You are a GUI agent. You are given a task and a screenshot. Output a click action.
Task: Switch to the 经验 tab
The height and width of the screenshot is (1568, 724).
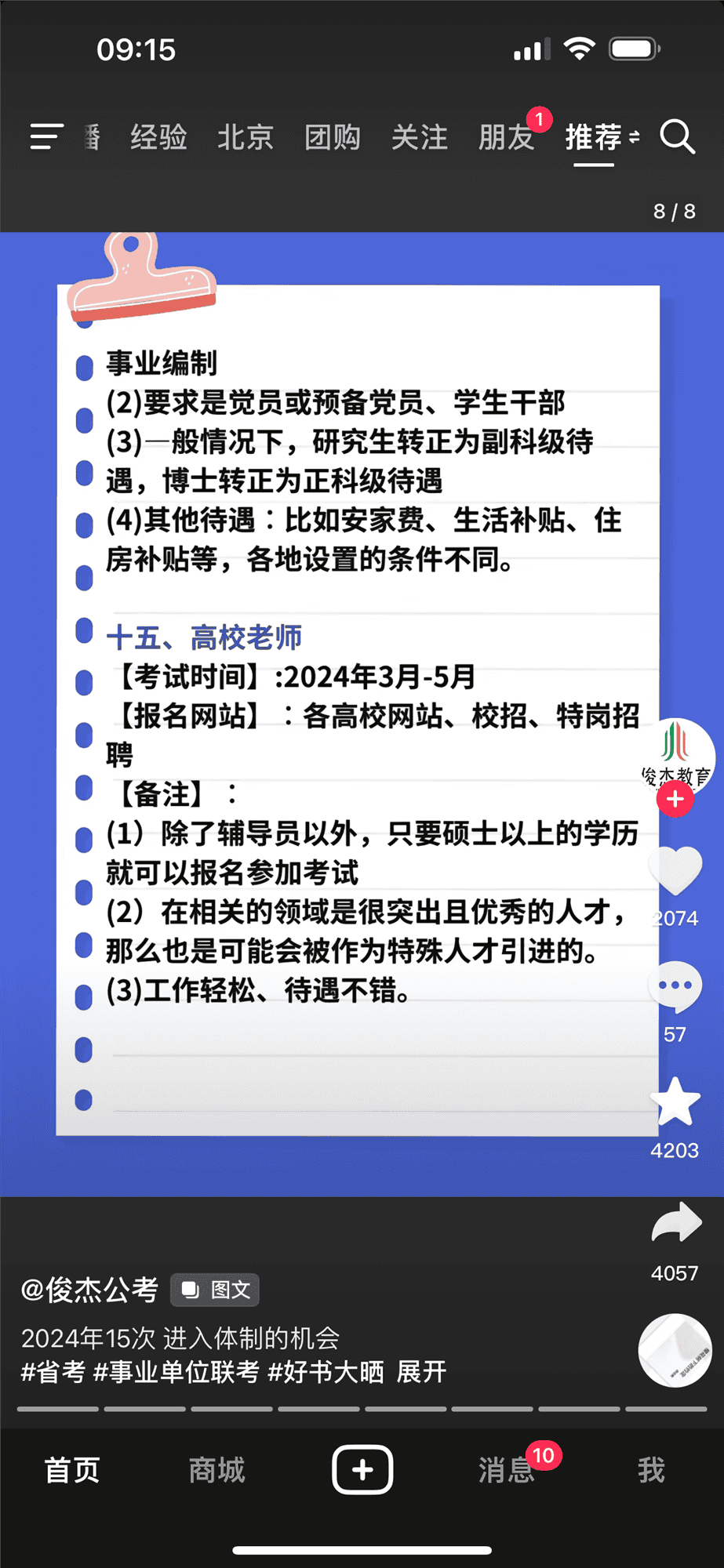click(158, 137)
